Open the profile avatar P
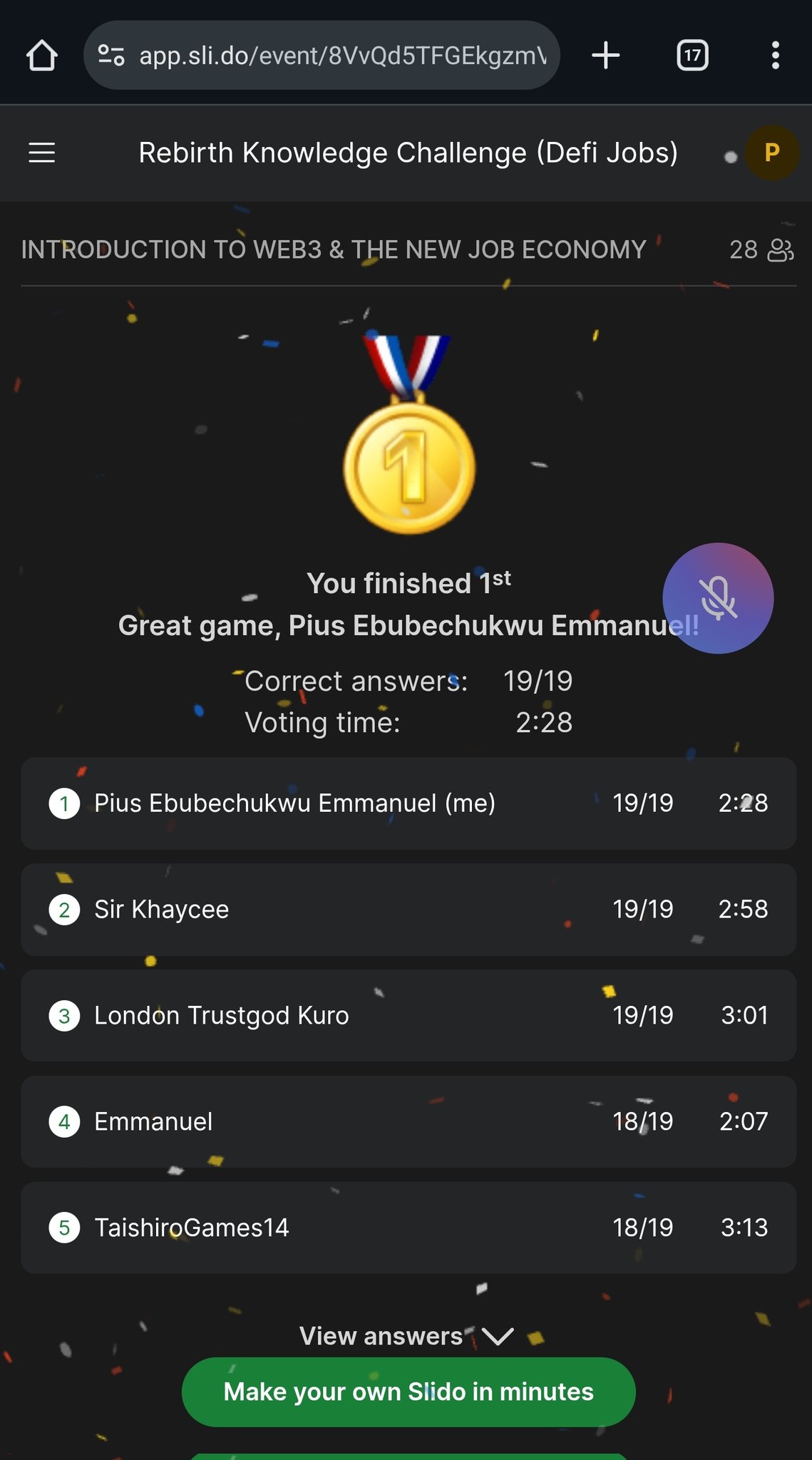Screen dimensions: 812x1460 [x=771, y=153]
